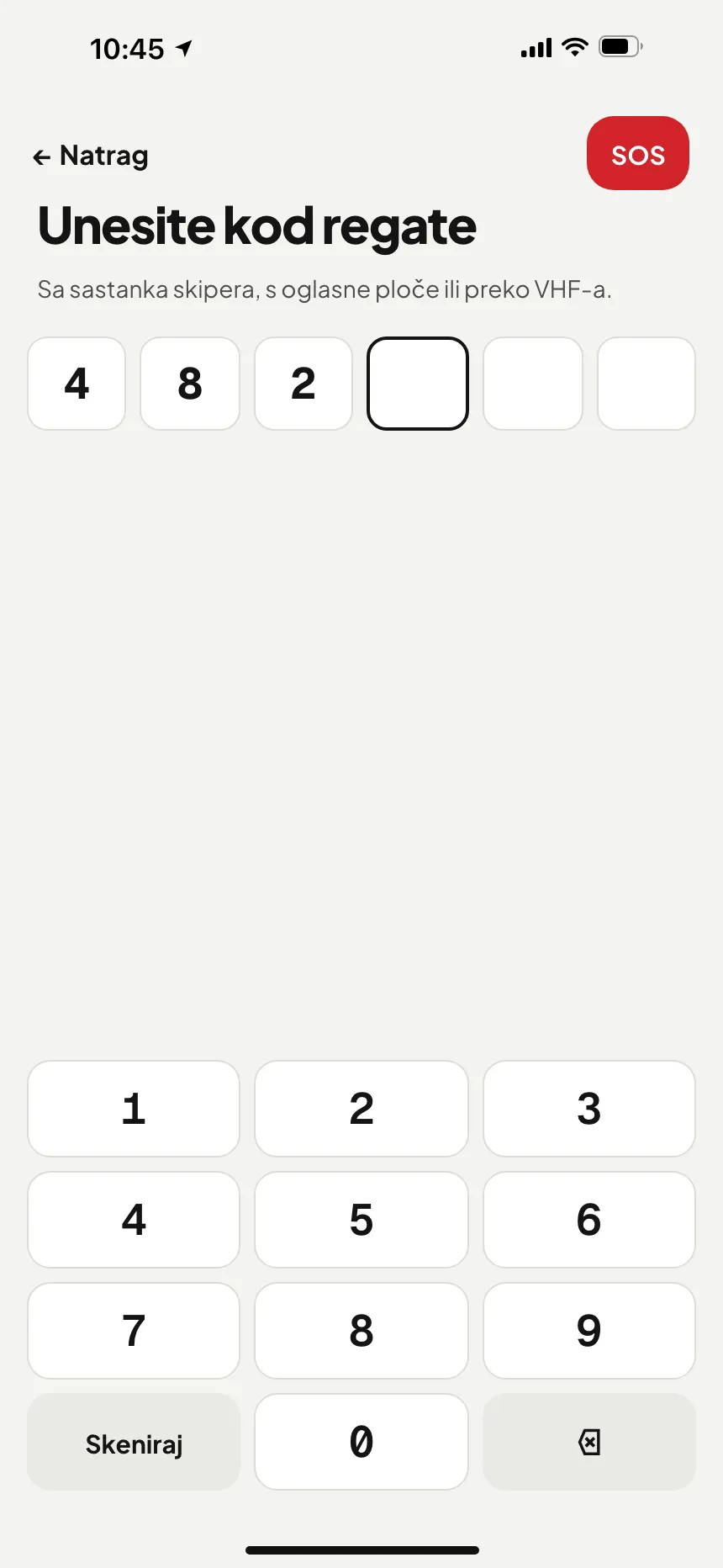Enter digit 4 on the keypad

134,1220
